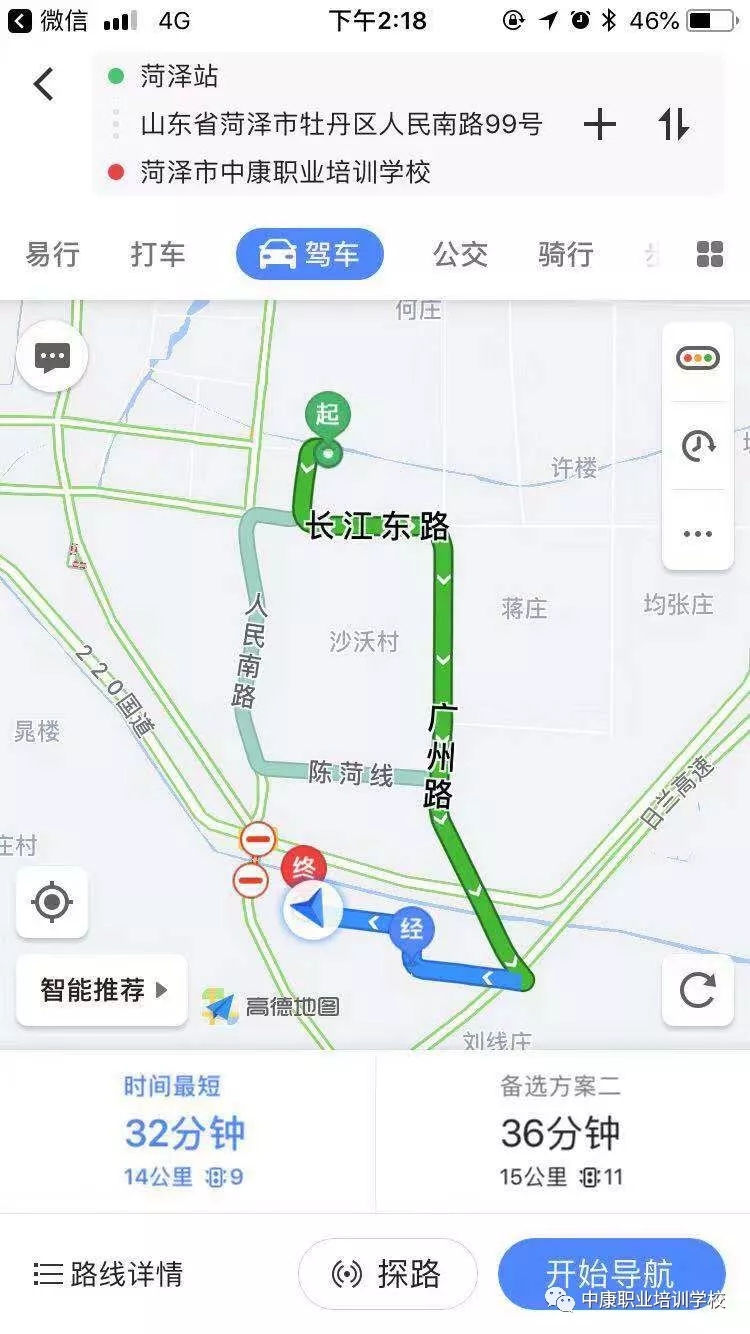Open the grid of all travel modes
The image size is (750, 1334).
[x=710, y=254]
